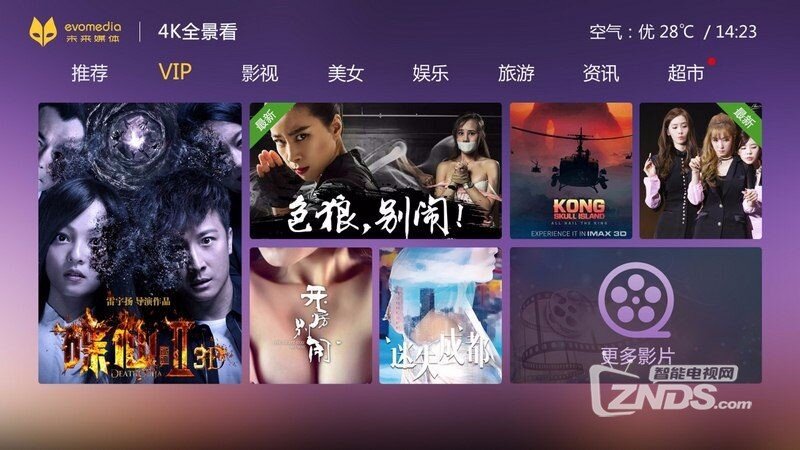Open the Kong Skull Island poster
This screenshot has height=450, width=800.
coord(571,171)
